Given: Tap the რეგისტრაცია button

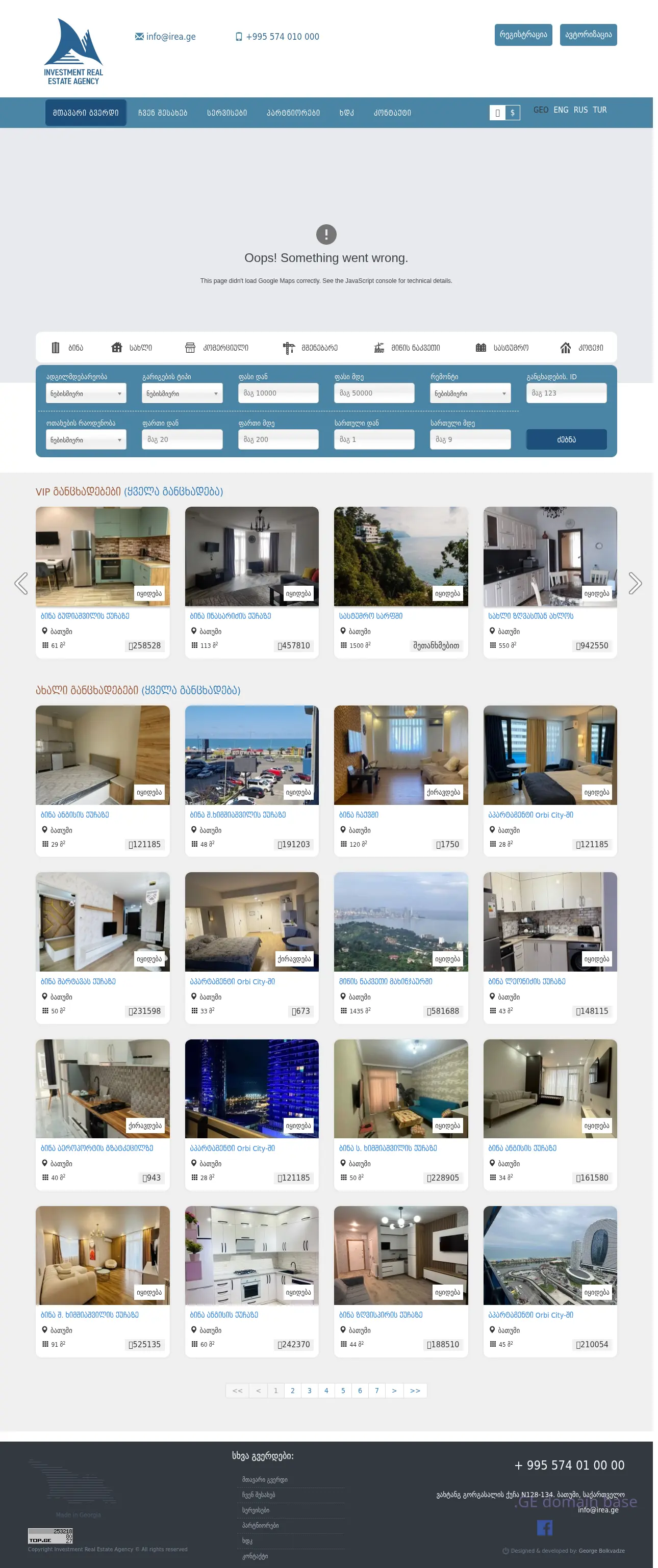Looking at the screenshot, I should (523, 35).
